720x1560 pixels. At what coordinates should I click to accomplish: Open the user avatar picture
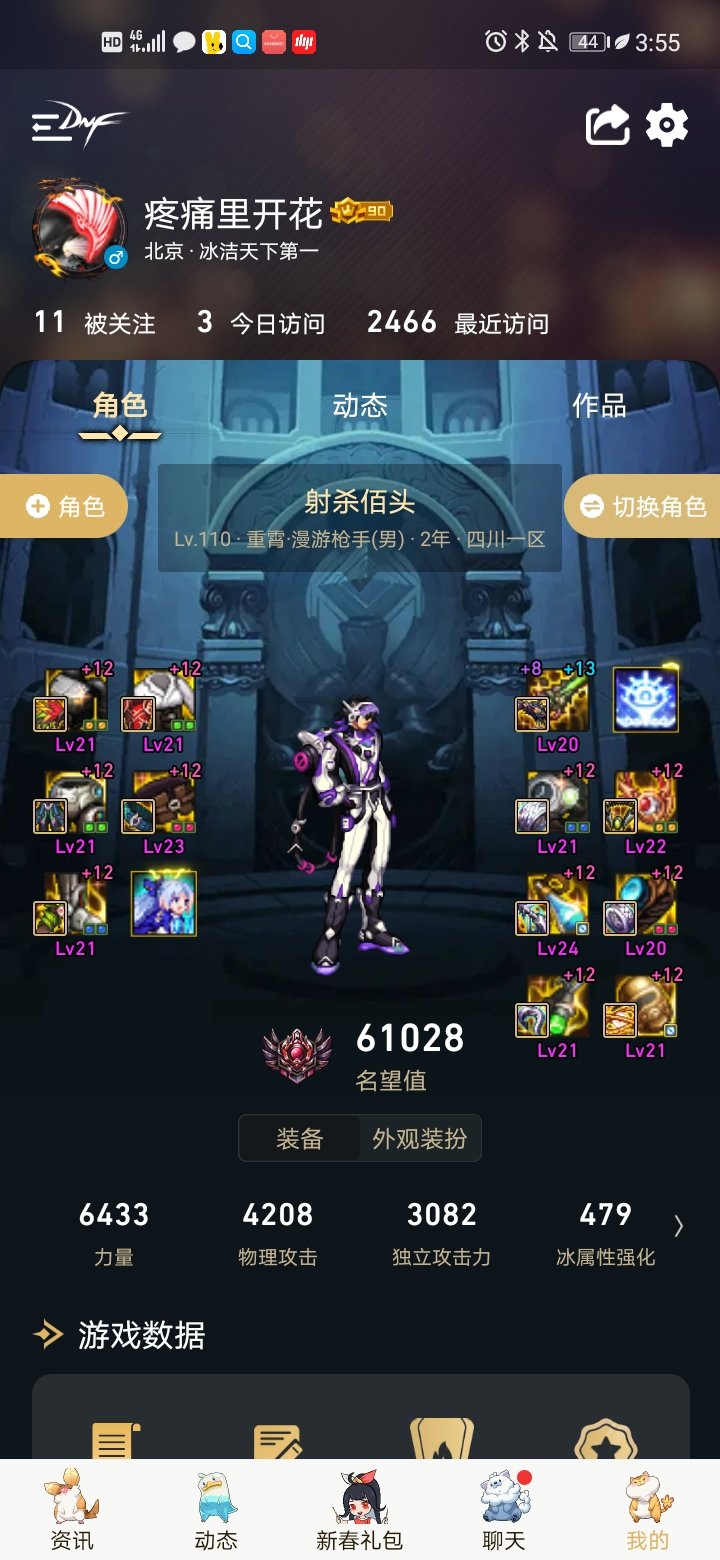[81, 228]
